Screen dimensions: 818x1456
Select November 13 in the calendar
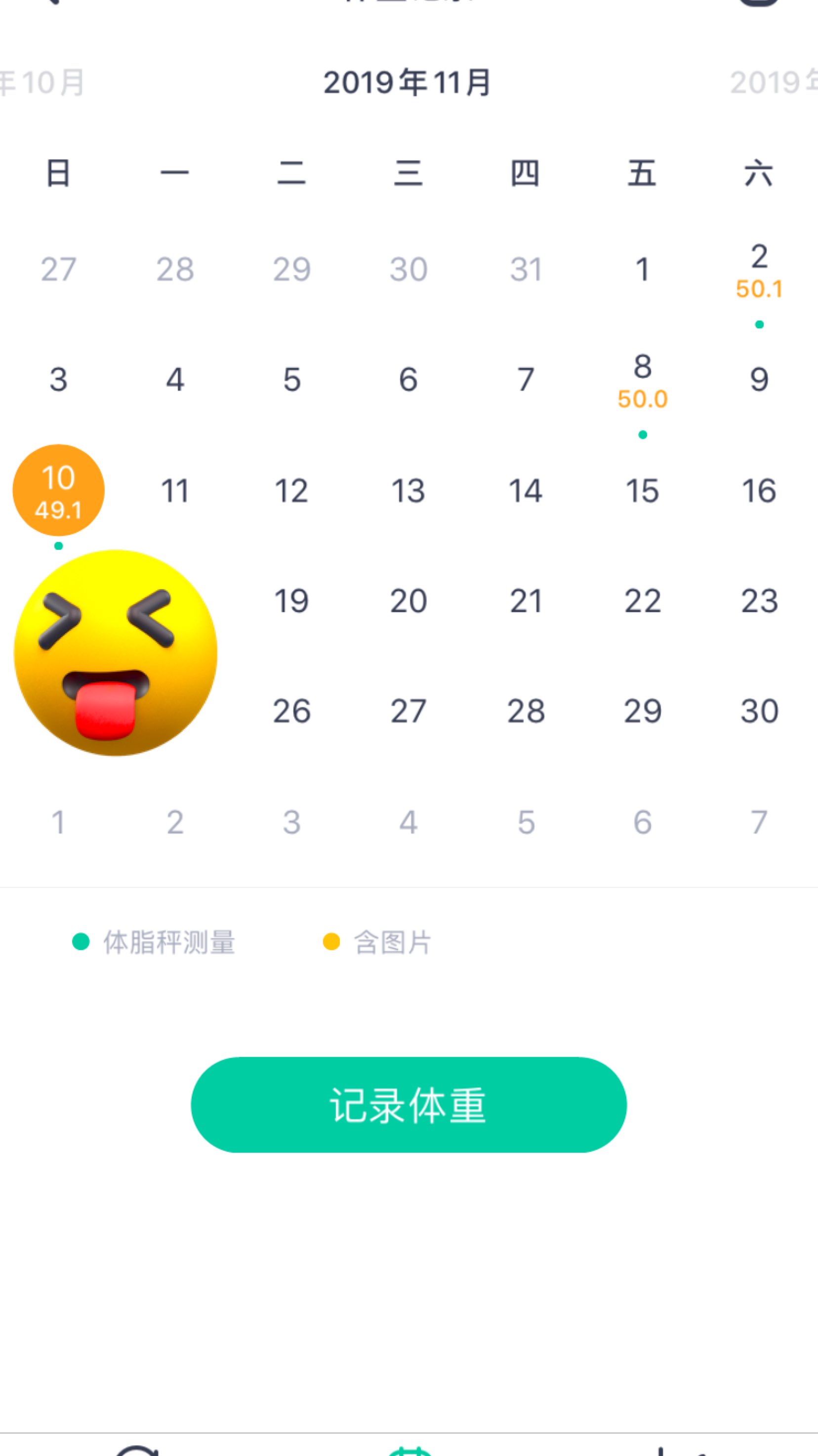pos(409,491)
